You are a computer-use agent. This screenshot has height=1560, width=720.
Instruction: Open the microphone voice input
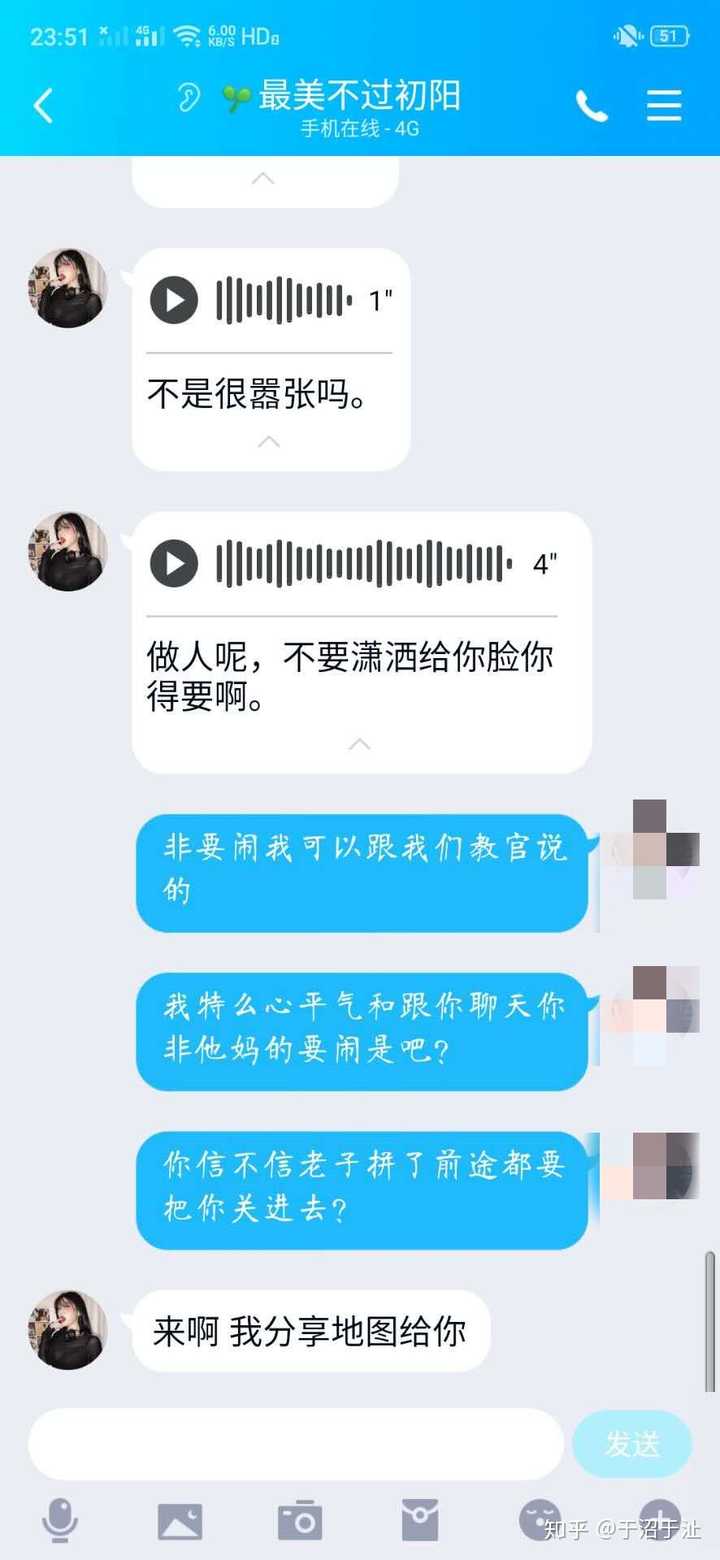coord(60,1521)
